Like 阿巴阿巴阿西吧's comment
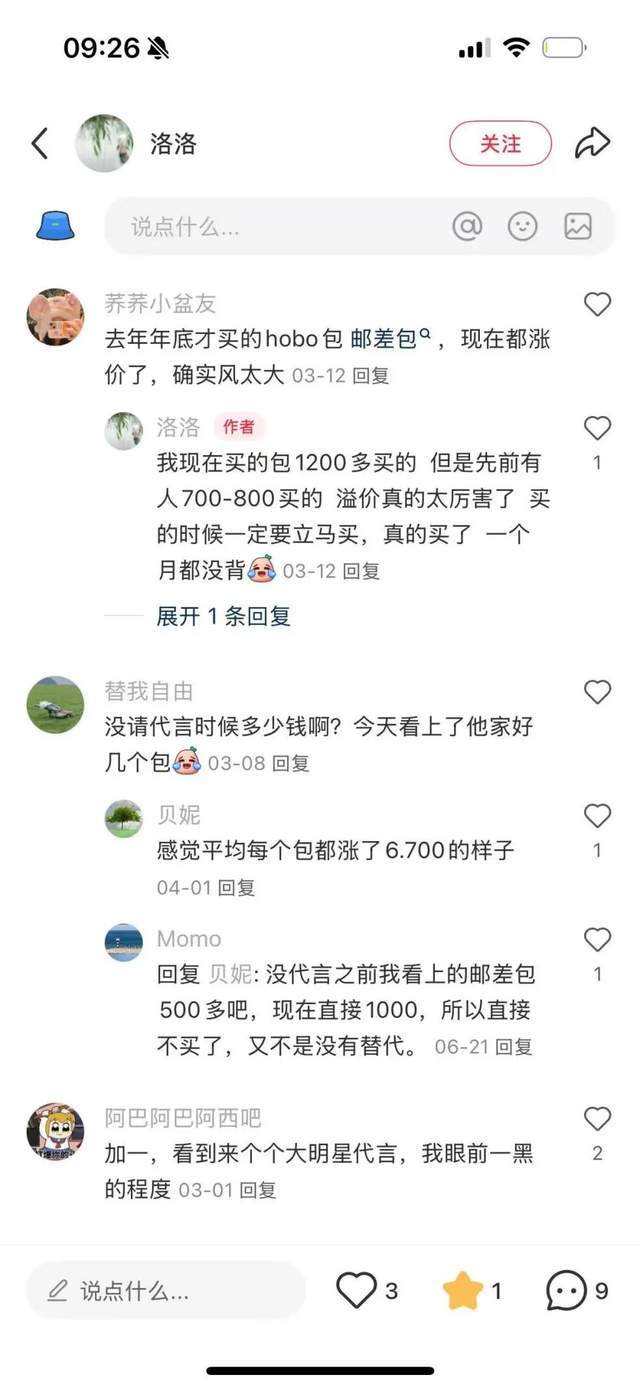Image resolution: width=640 pixels, height=1388 pixels. point(597,1119)
